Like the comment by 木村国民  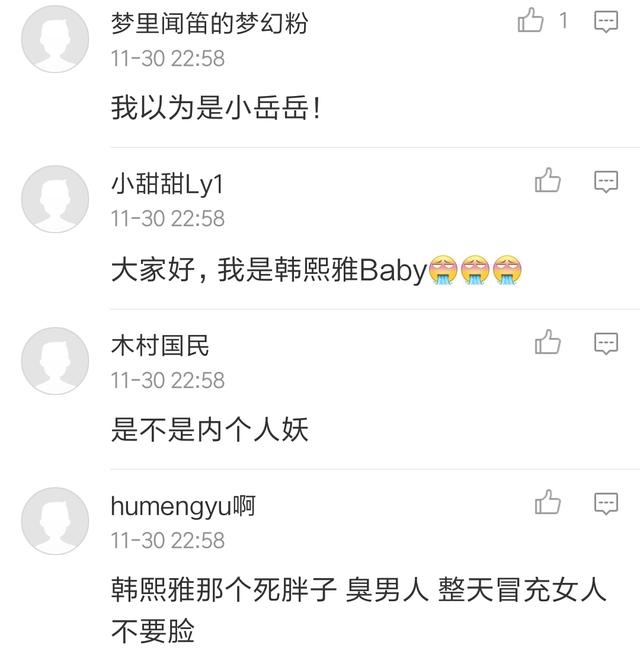tap(547, 343)
